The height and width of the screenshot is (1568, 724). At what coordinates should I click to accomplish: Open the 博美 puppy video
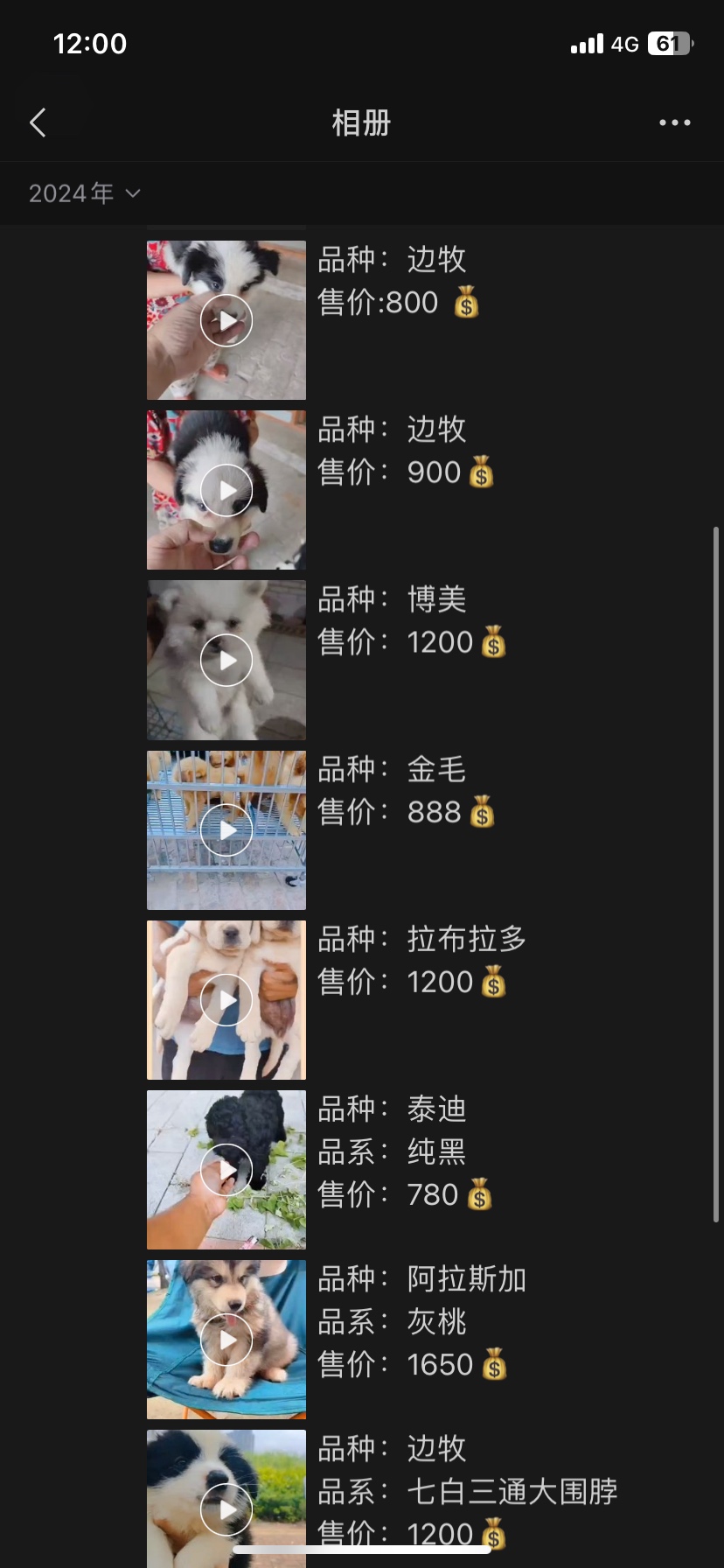(x=226, y=660)
